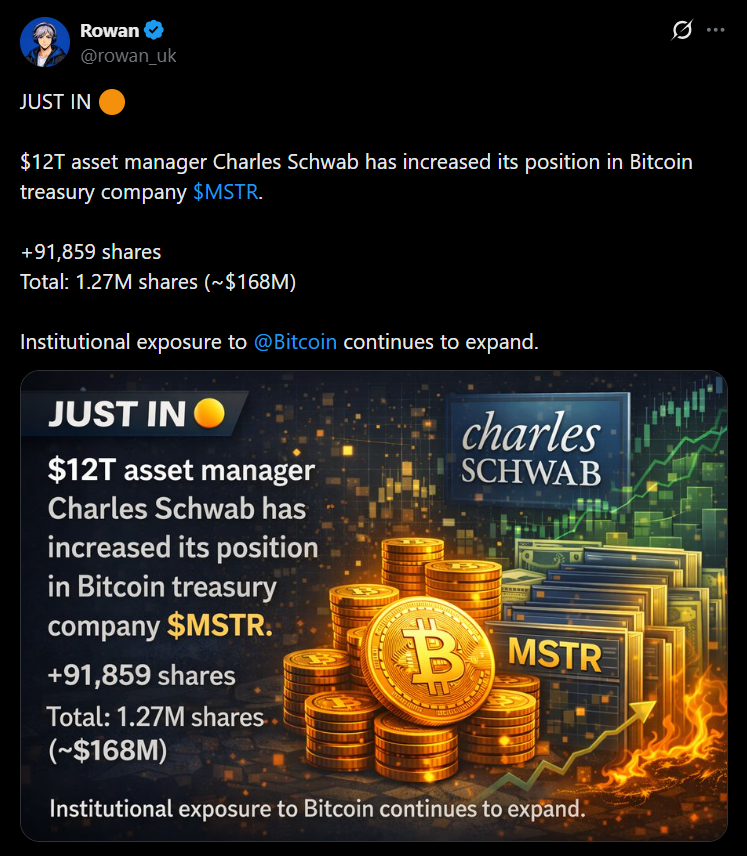Open Rowan's profile avatar

click(45, 43)
